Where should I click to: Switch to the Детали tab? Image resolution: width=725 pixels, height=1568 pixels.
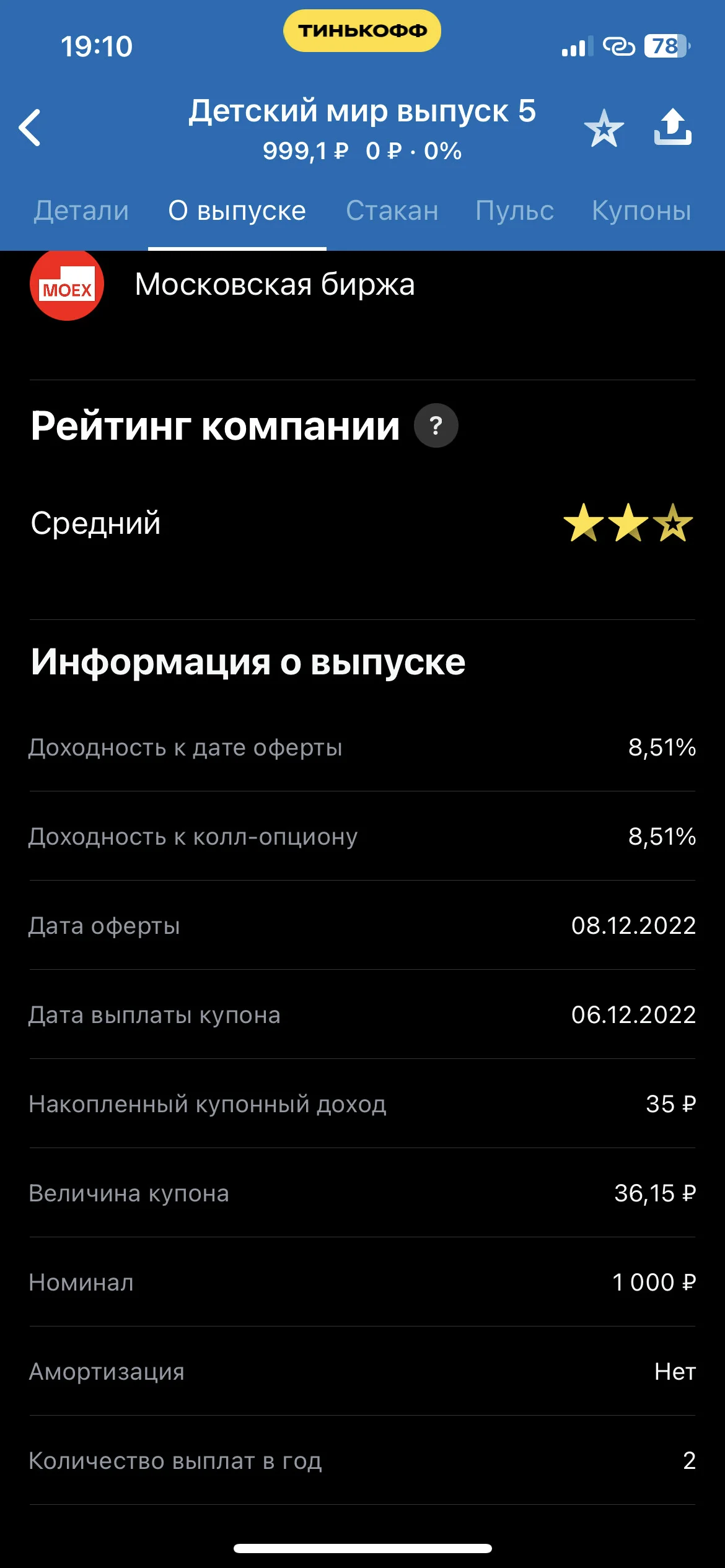[x=81, y=211]
